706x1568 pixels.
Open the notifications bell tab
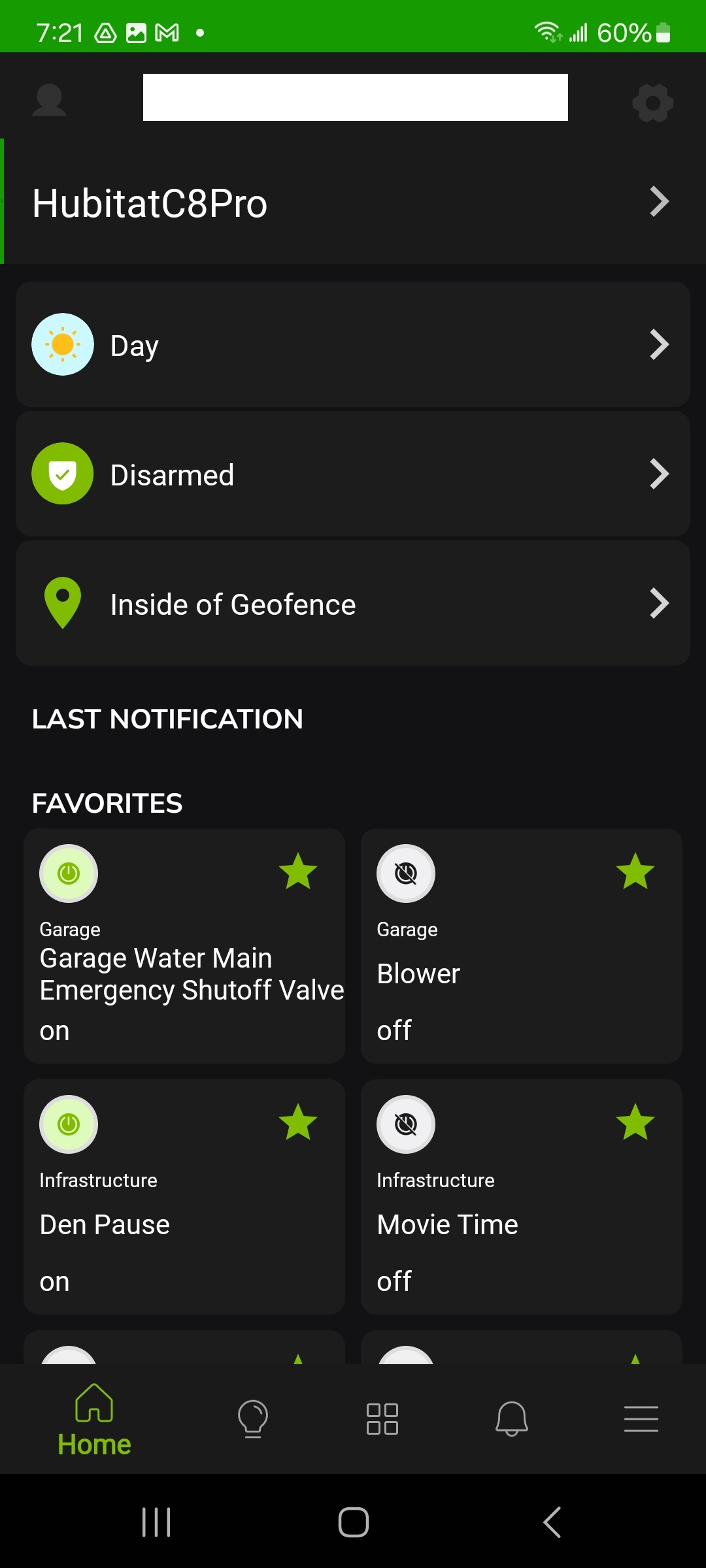(512, 1418)
